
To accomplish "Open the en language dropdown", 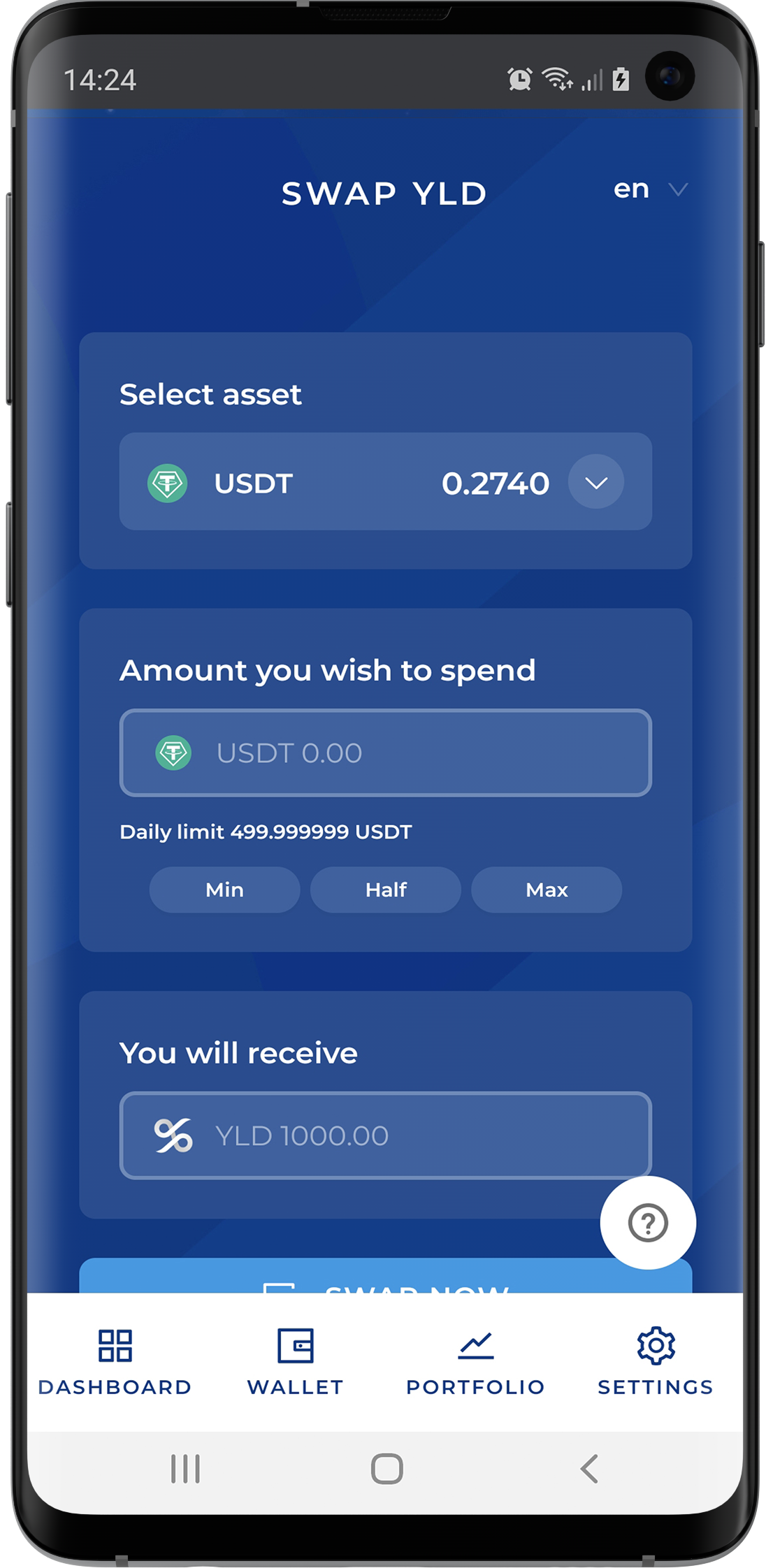I will click(x=649, y=189).
